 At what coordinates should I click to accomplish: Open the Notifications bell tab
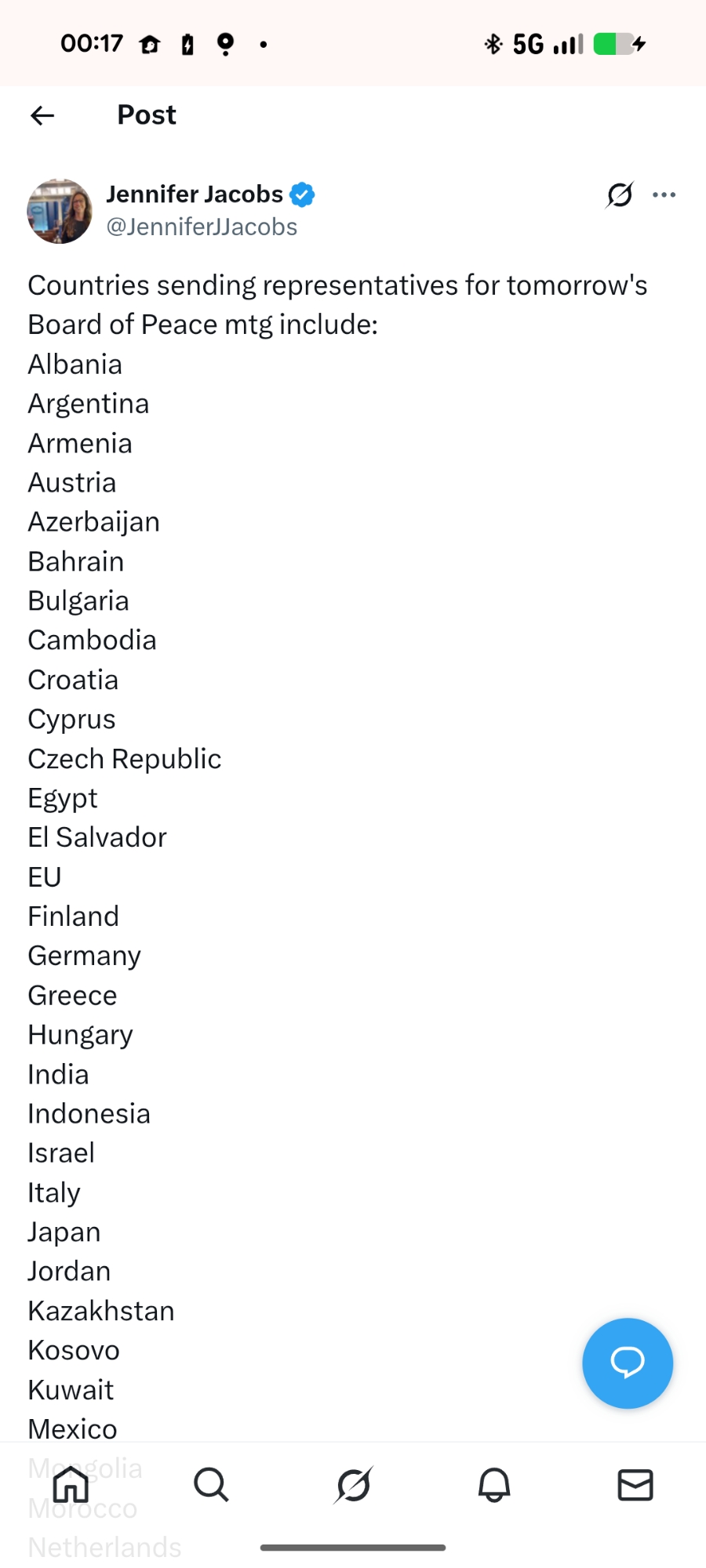point(494,1484)
